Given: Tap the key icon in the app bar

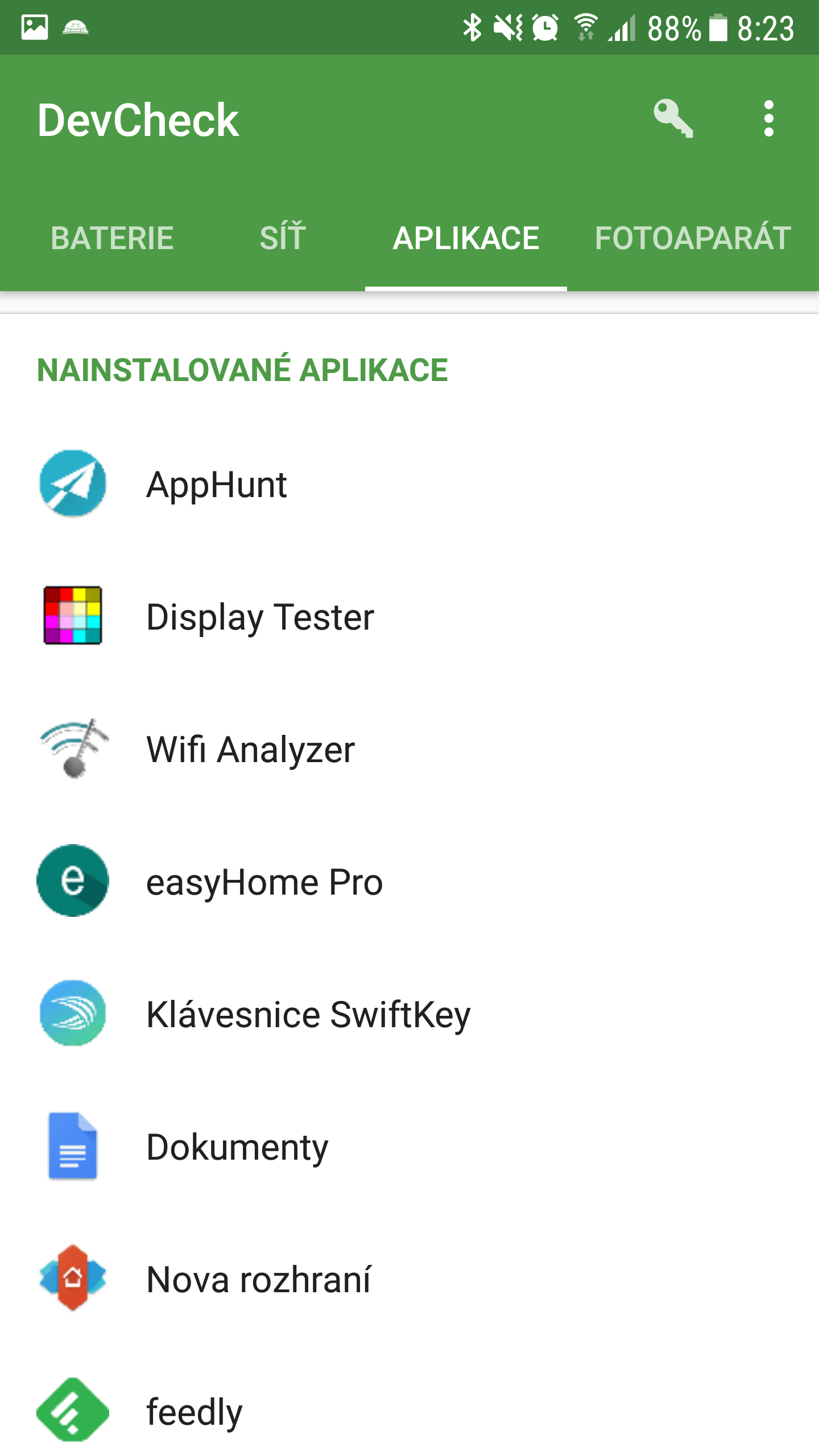Looking at the screenshot, I should point(673,119).
